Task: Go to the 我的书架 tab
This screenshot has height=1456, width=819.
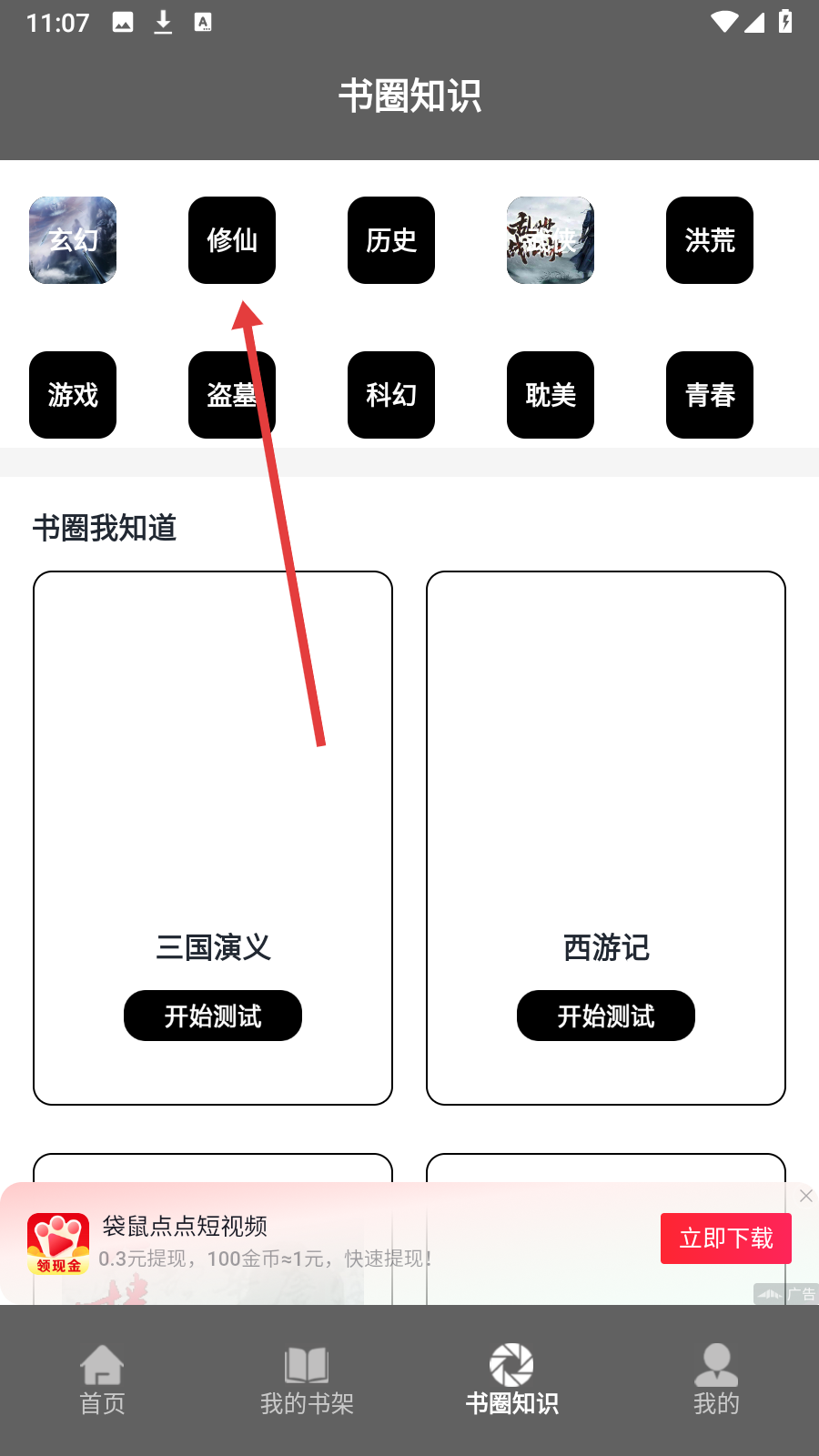Action: click(x=307, y=1380)
